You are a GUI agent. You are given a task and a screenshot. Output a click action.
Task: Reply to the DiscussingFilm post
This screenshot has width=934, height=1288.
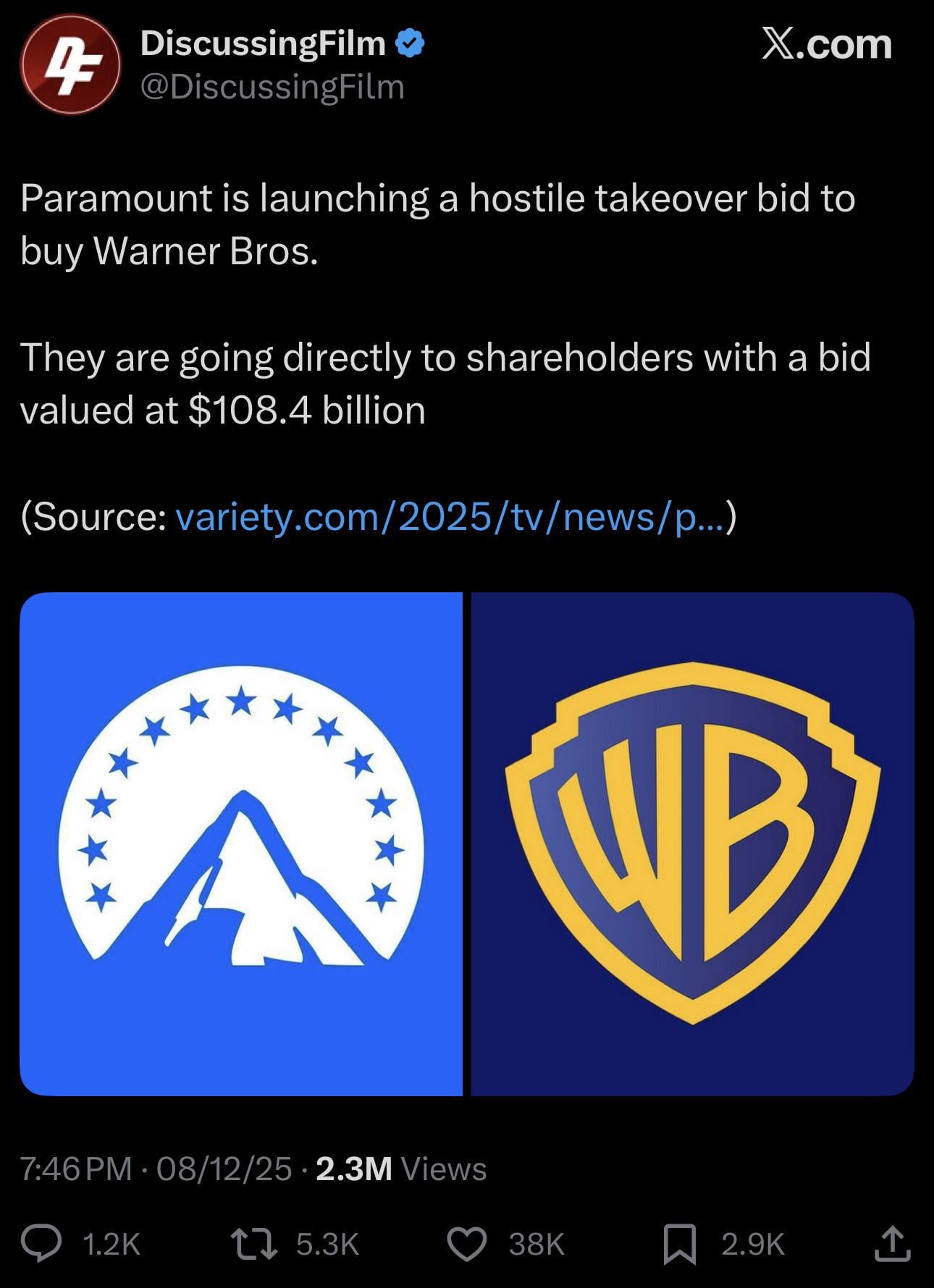(x=42, y=1244)
